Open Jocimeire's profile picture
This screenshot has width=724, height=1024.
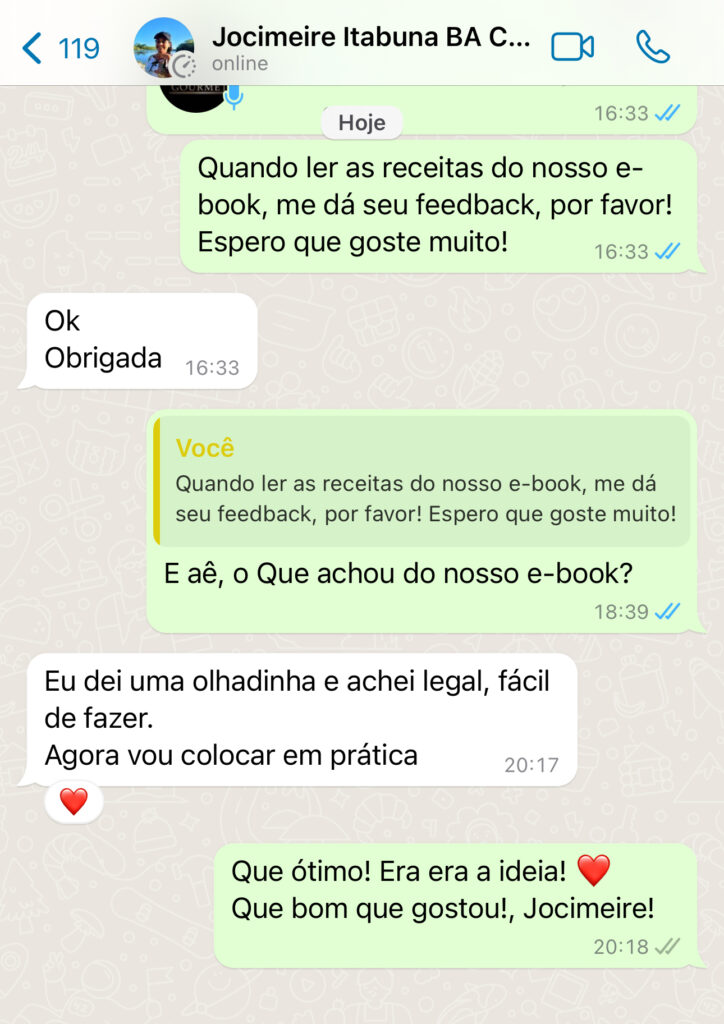164,47
